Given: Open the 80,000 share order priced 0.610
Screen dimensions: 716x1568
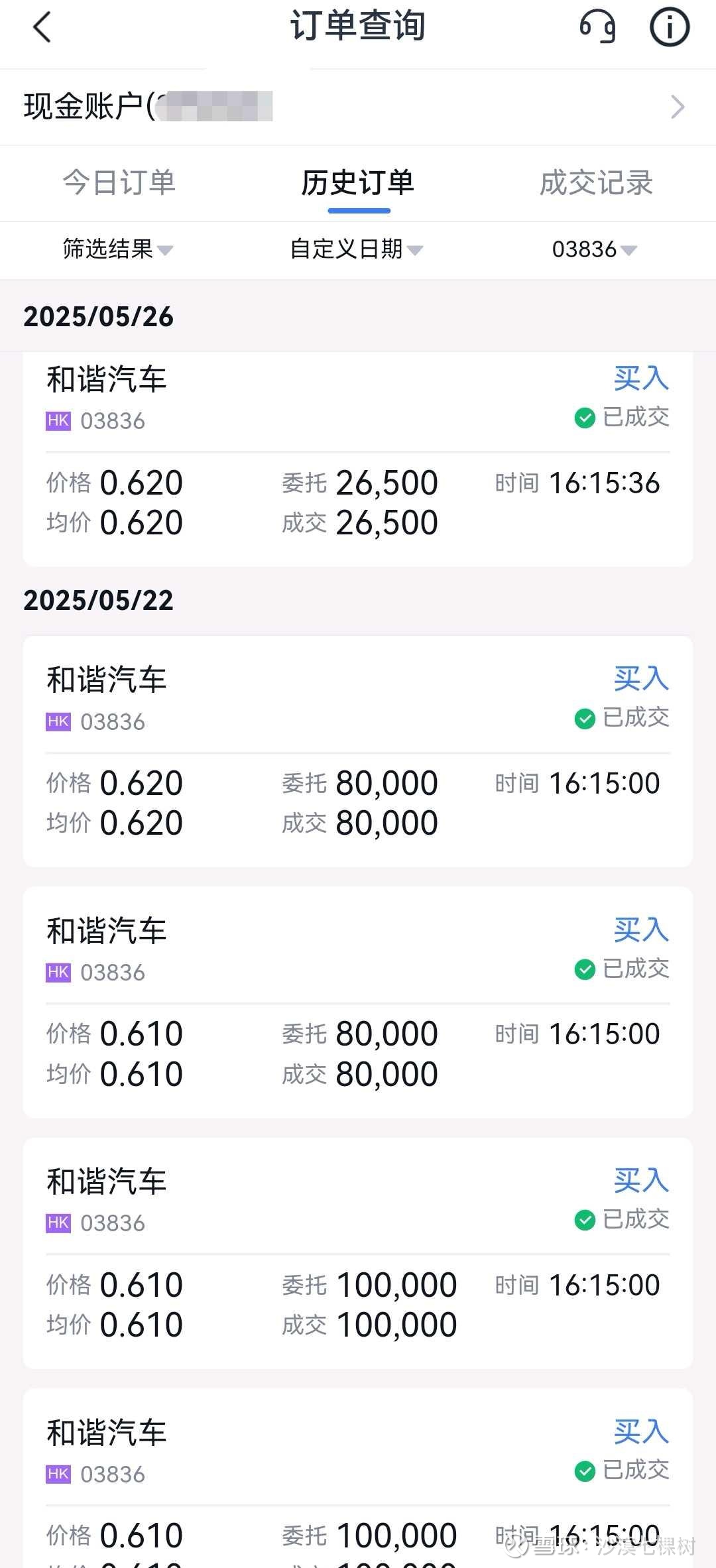Looking at the screenshot, I should (x=358, y=1002).
